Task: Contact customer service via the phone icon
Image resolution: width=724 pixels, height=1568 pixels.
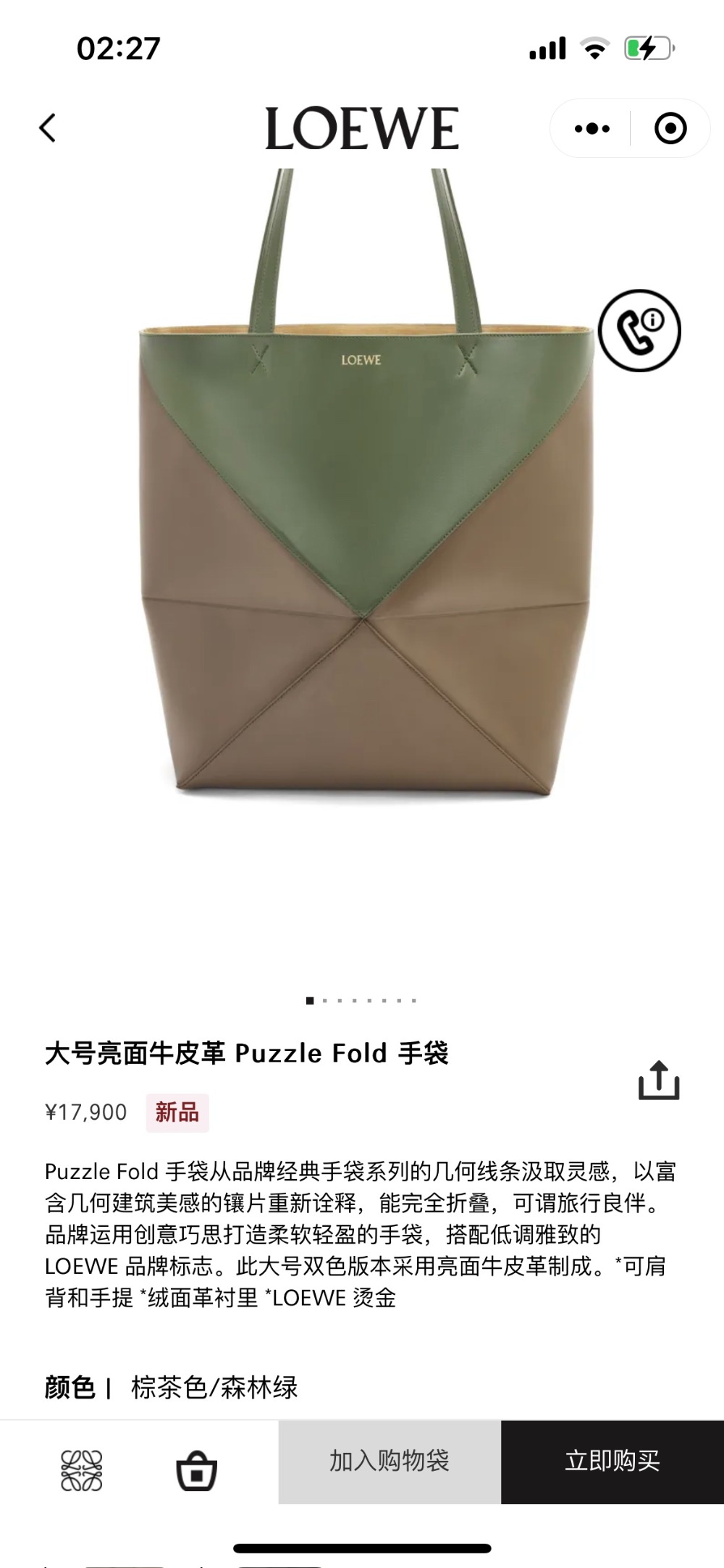Action: point(639,330)
